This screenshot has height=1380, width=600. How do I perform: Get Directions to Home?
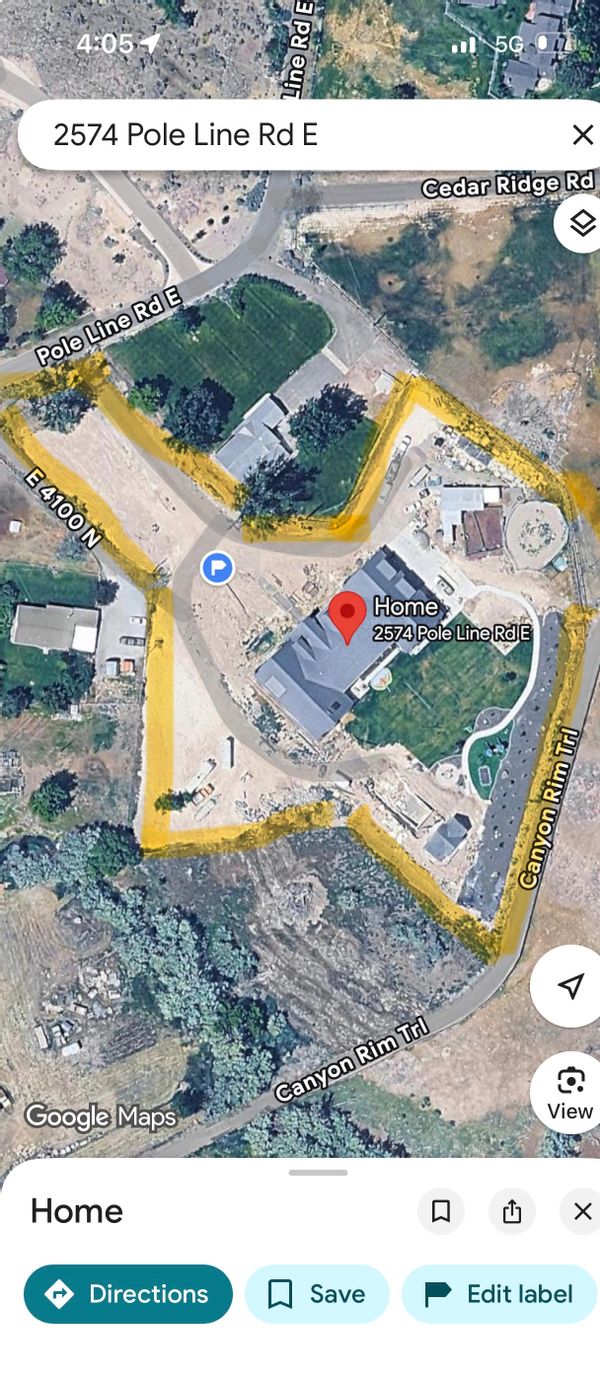tap(128, 1293)
